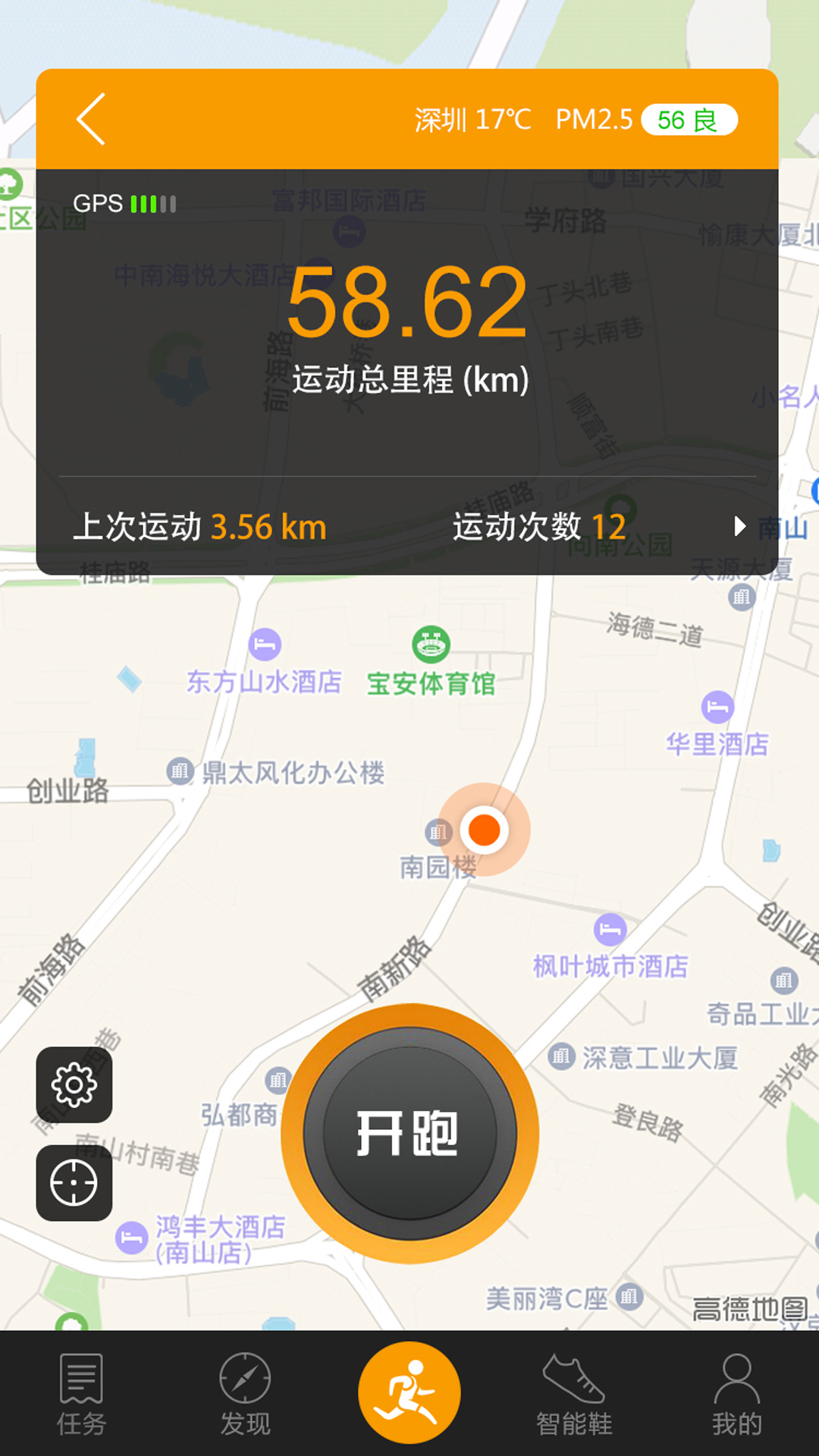
Task: Tap 运动次数 12 to view workout history
Action: (538, 527)
